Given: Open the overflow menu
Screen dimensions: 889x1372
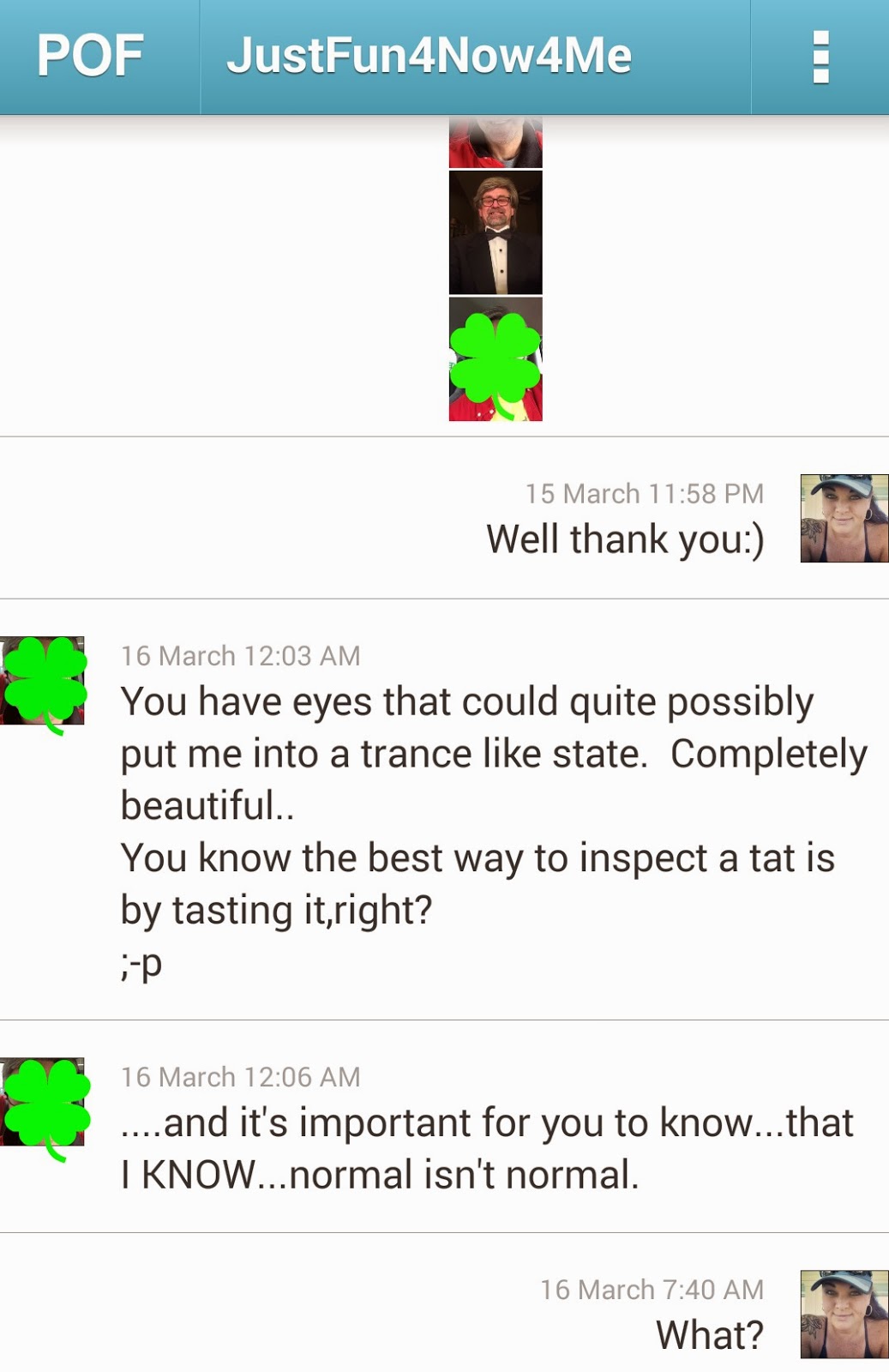Looking at the screenshot, I should tap(820, 57).
